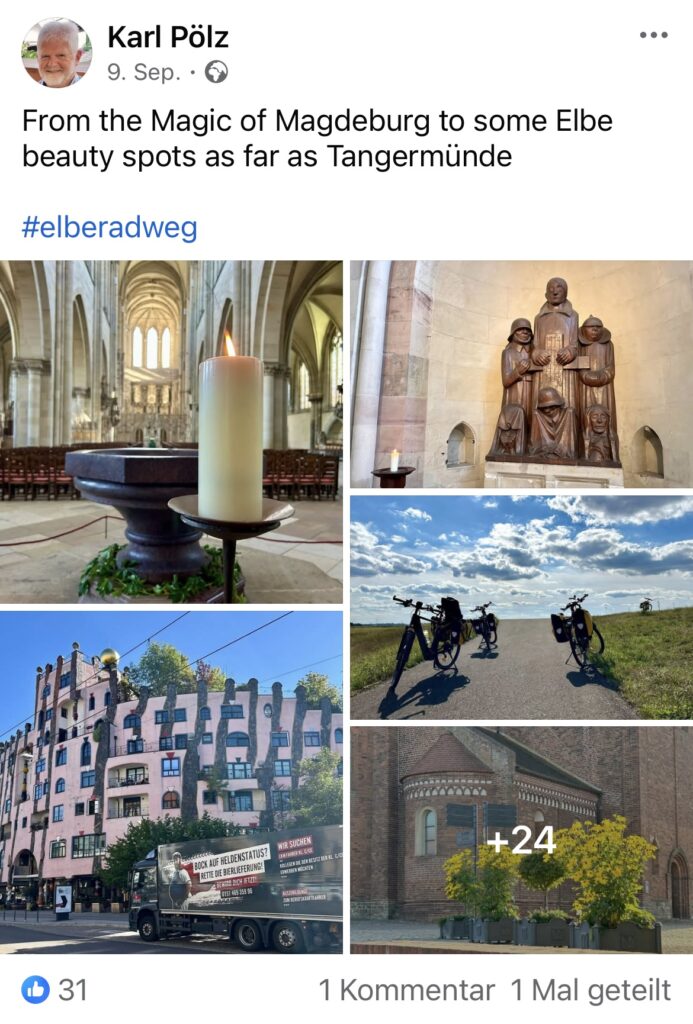Screen dimensions: 693x1024
Task: View who liked the post (31)
Action: click(x=55, y=990)
